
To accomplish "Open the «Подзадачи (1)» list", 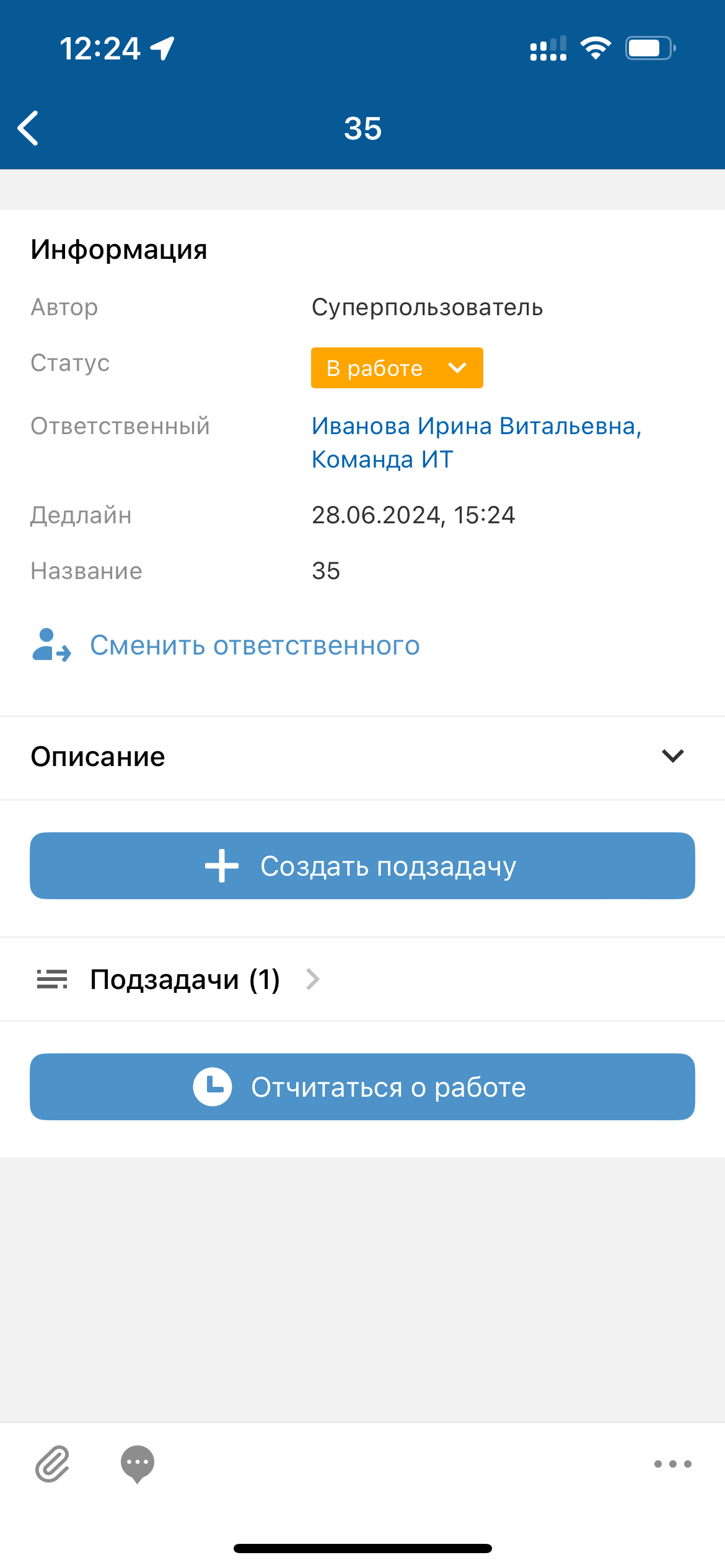I will (x=186, y=980).
